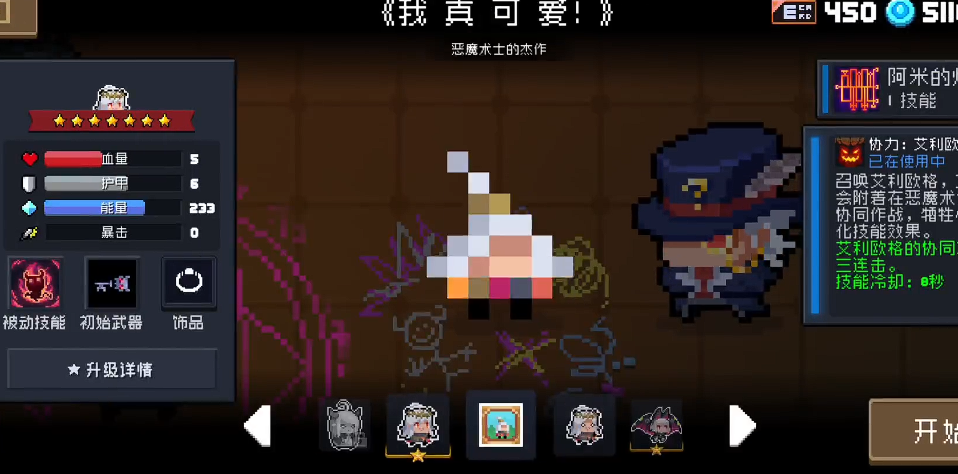Select the locked grey skin thumbnail

tap(344, 425)
